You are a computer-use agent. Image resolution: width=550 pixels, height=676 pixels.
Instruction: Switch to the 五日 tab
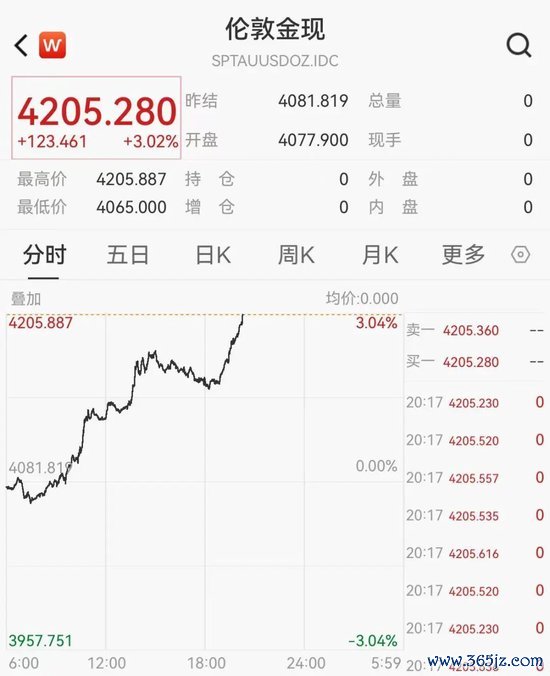point(128,254)
